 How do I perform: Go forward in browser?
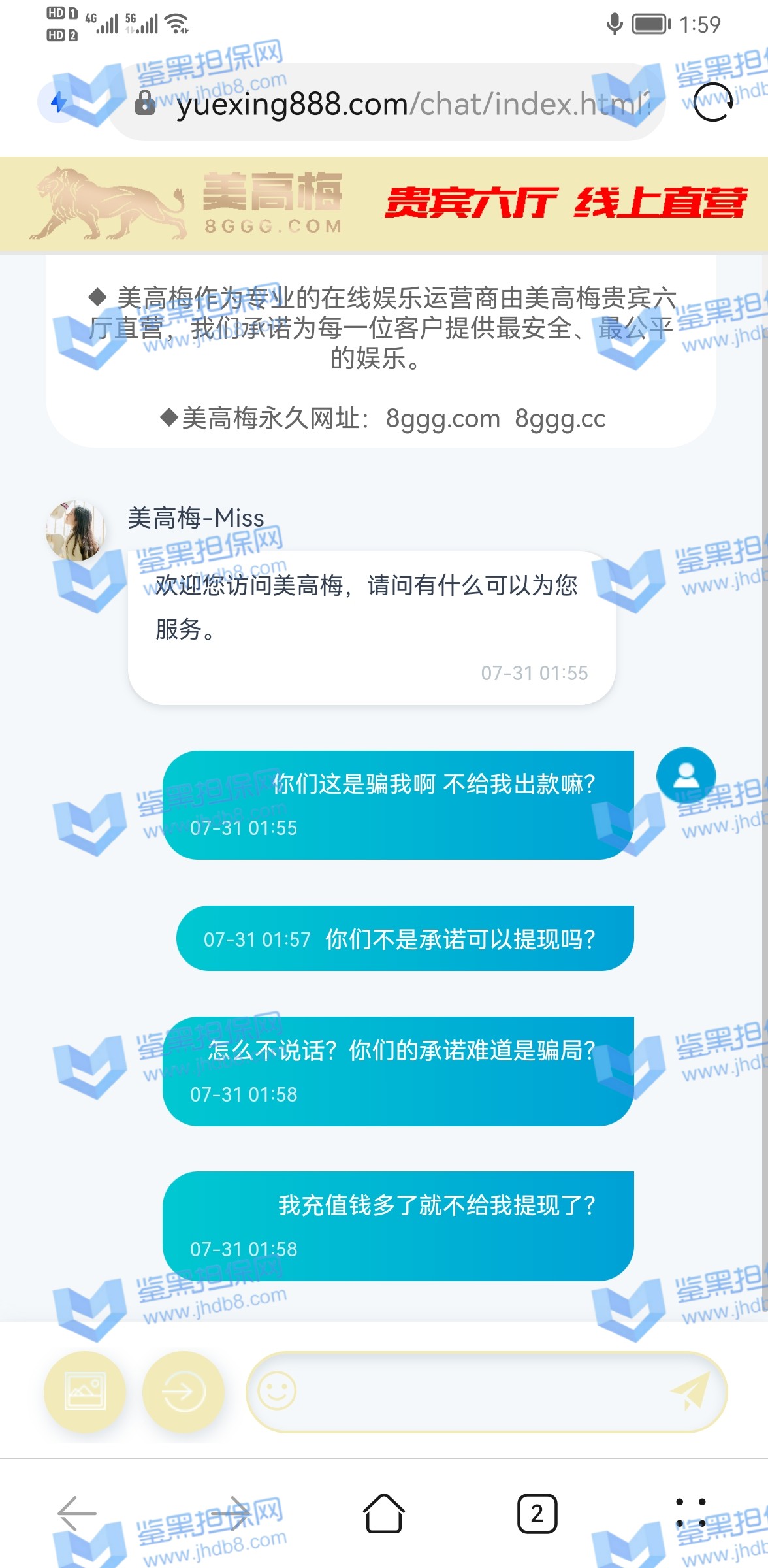(x=231, y=1513)
